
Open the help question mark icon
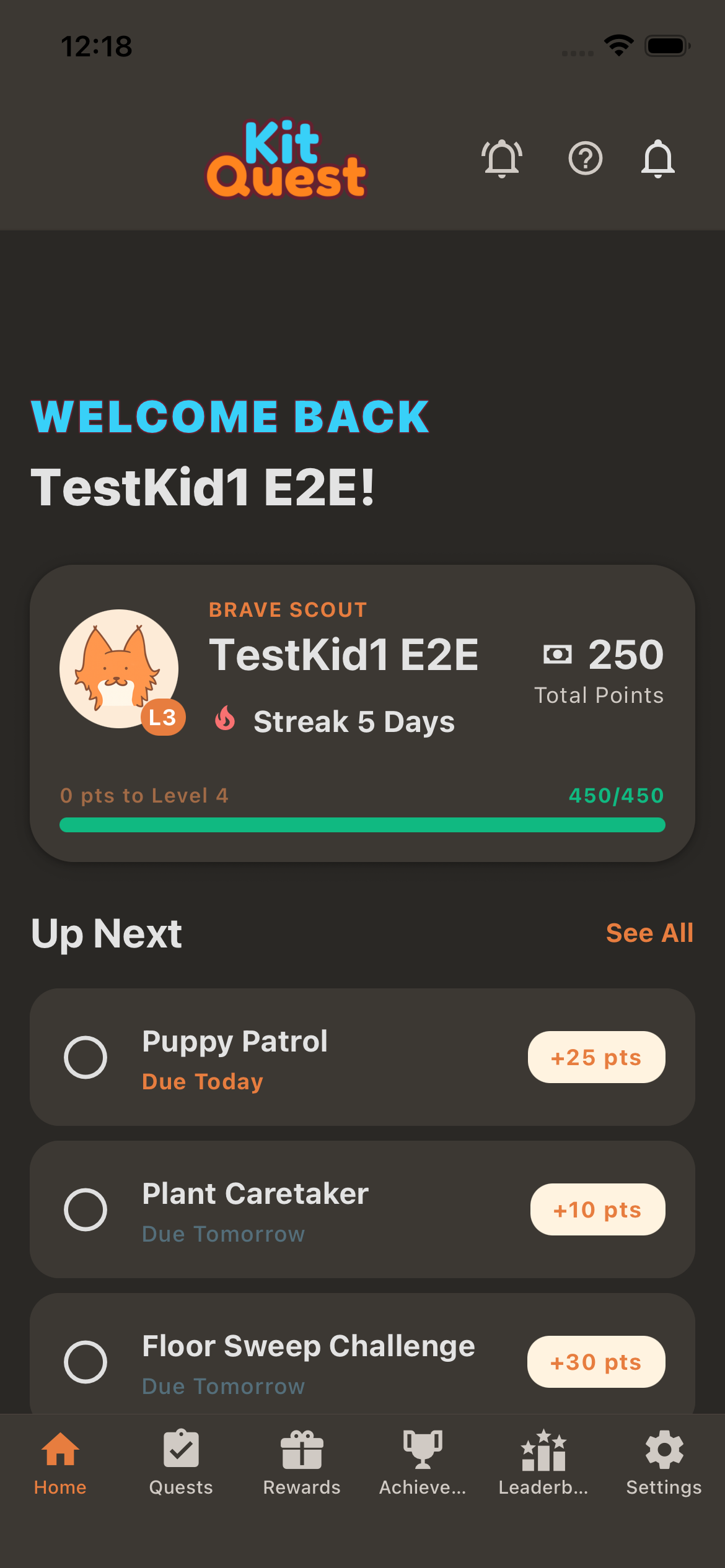tap(585, 159)
